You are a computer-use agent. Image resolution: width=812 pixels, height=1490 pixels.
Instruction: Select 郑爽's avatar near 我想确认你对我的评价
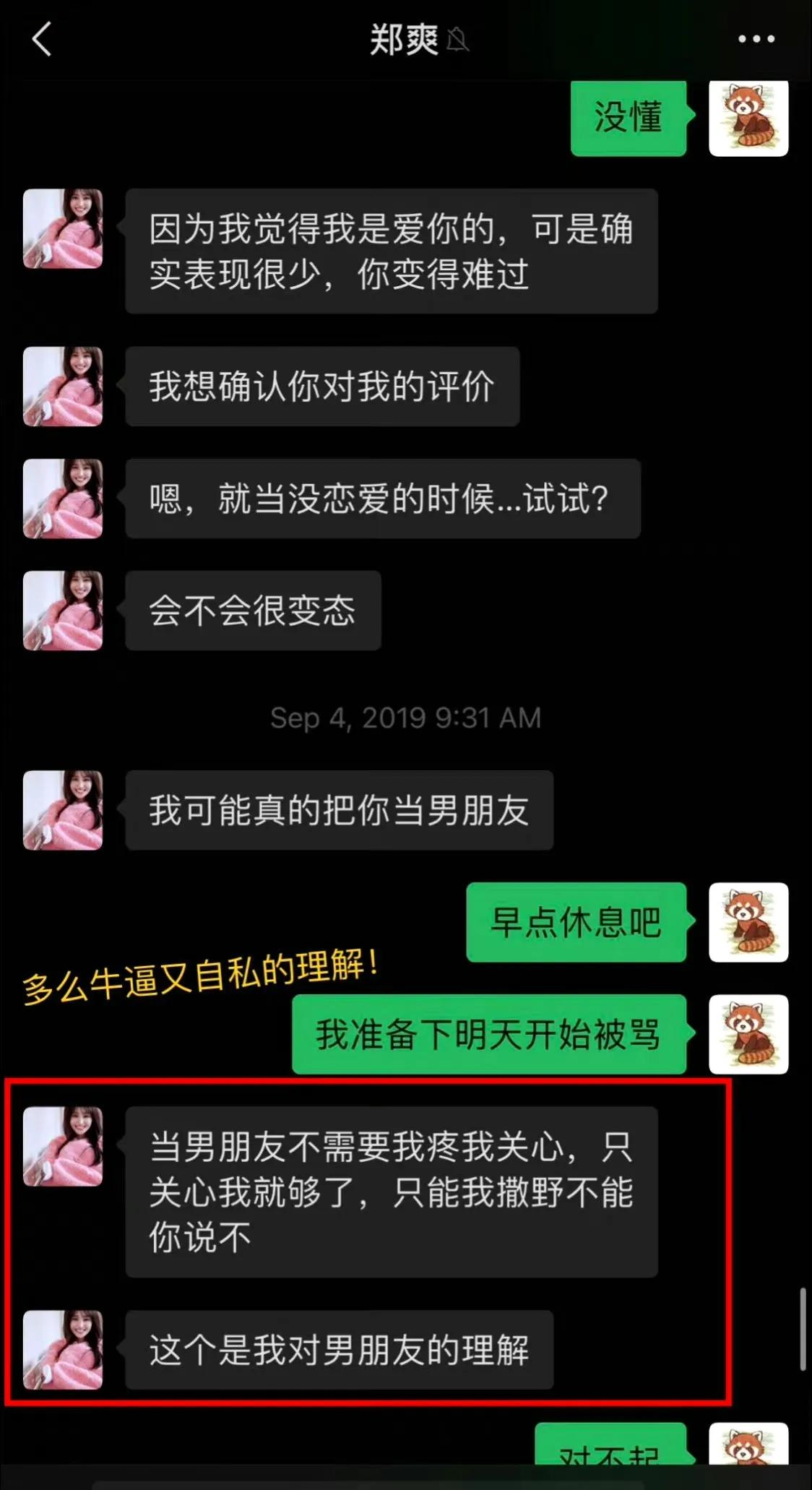pos(63,387)
